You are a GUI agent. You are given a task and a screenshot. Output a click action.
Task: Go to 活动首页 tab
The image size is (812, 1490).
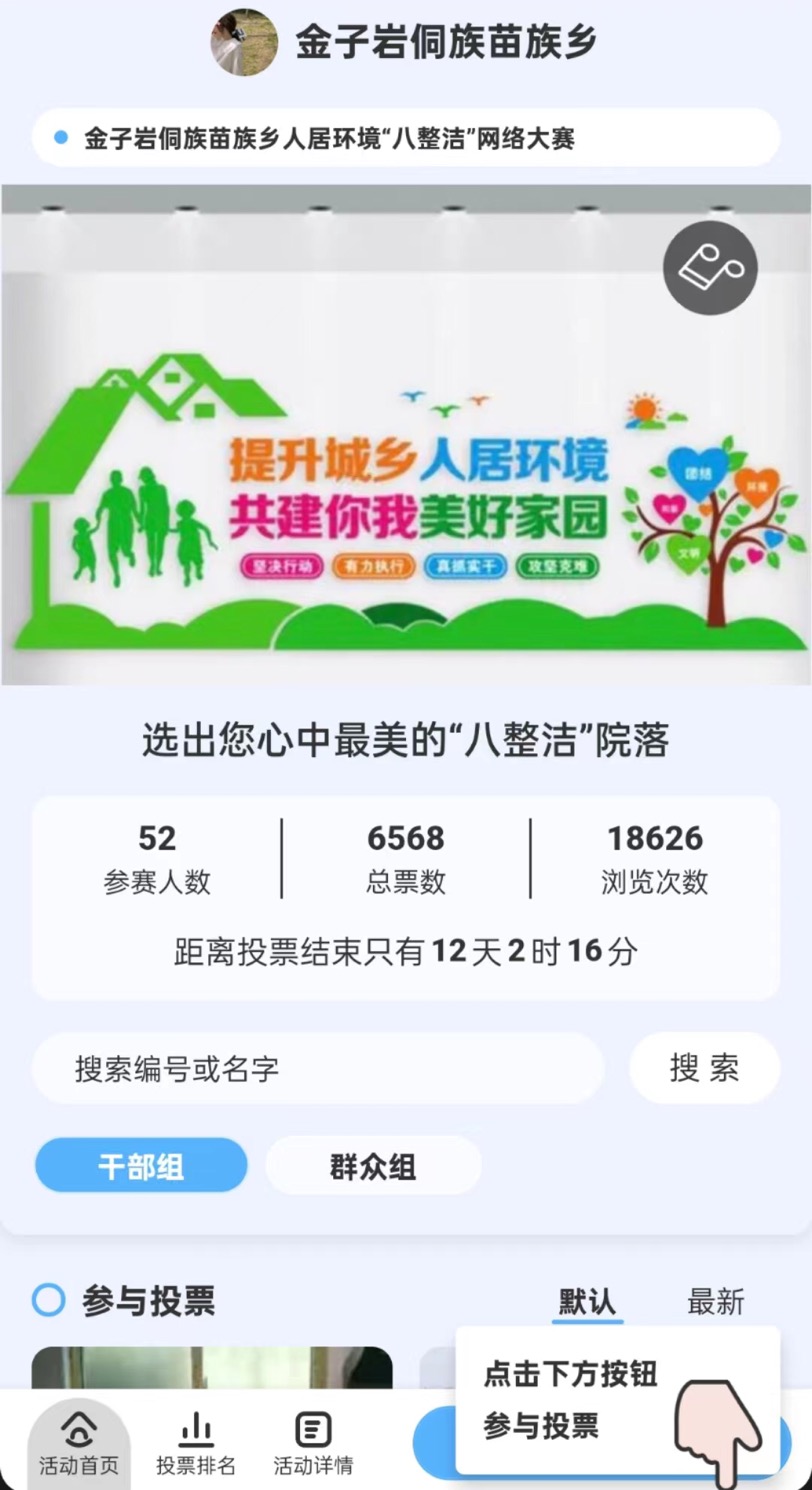(79, 1444)
